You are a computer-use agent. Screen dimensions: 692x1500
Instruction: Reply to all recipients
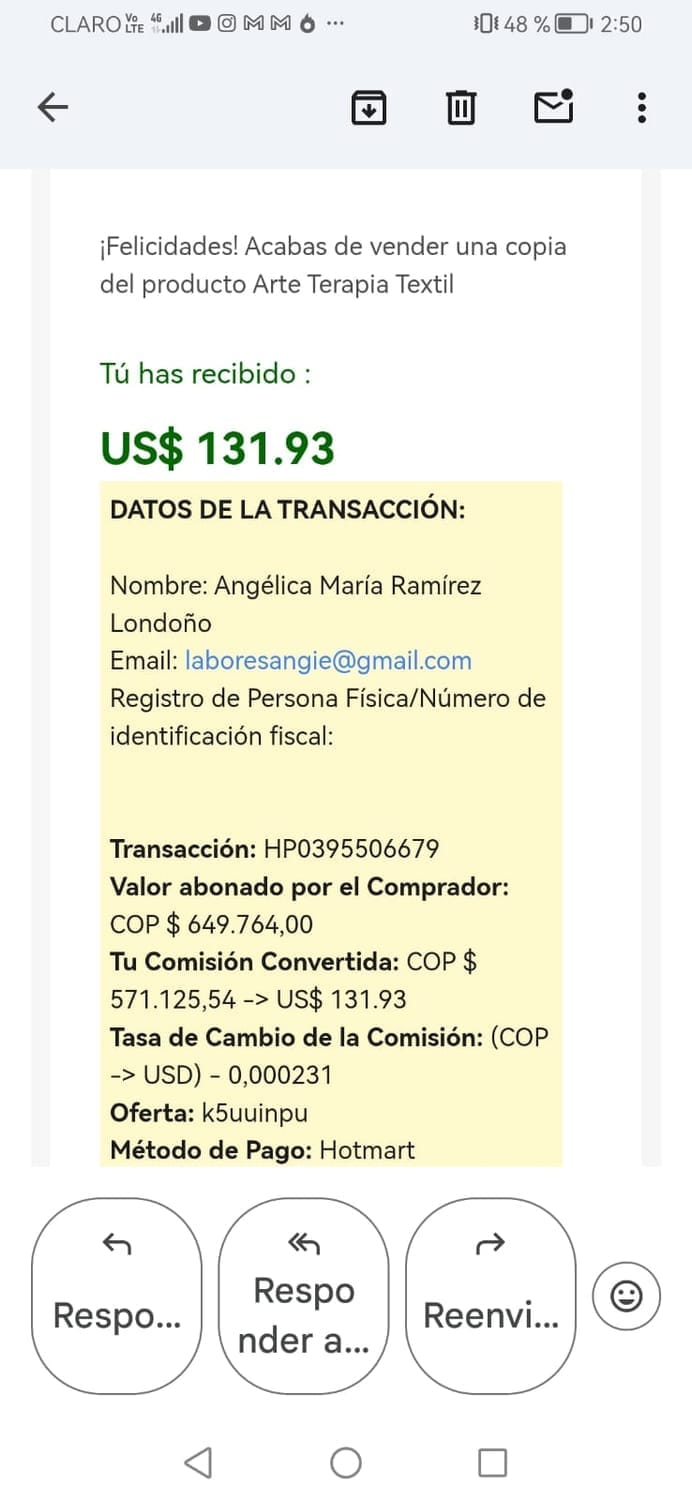click(x=303, y=1295)
